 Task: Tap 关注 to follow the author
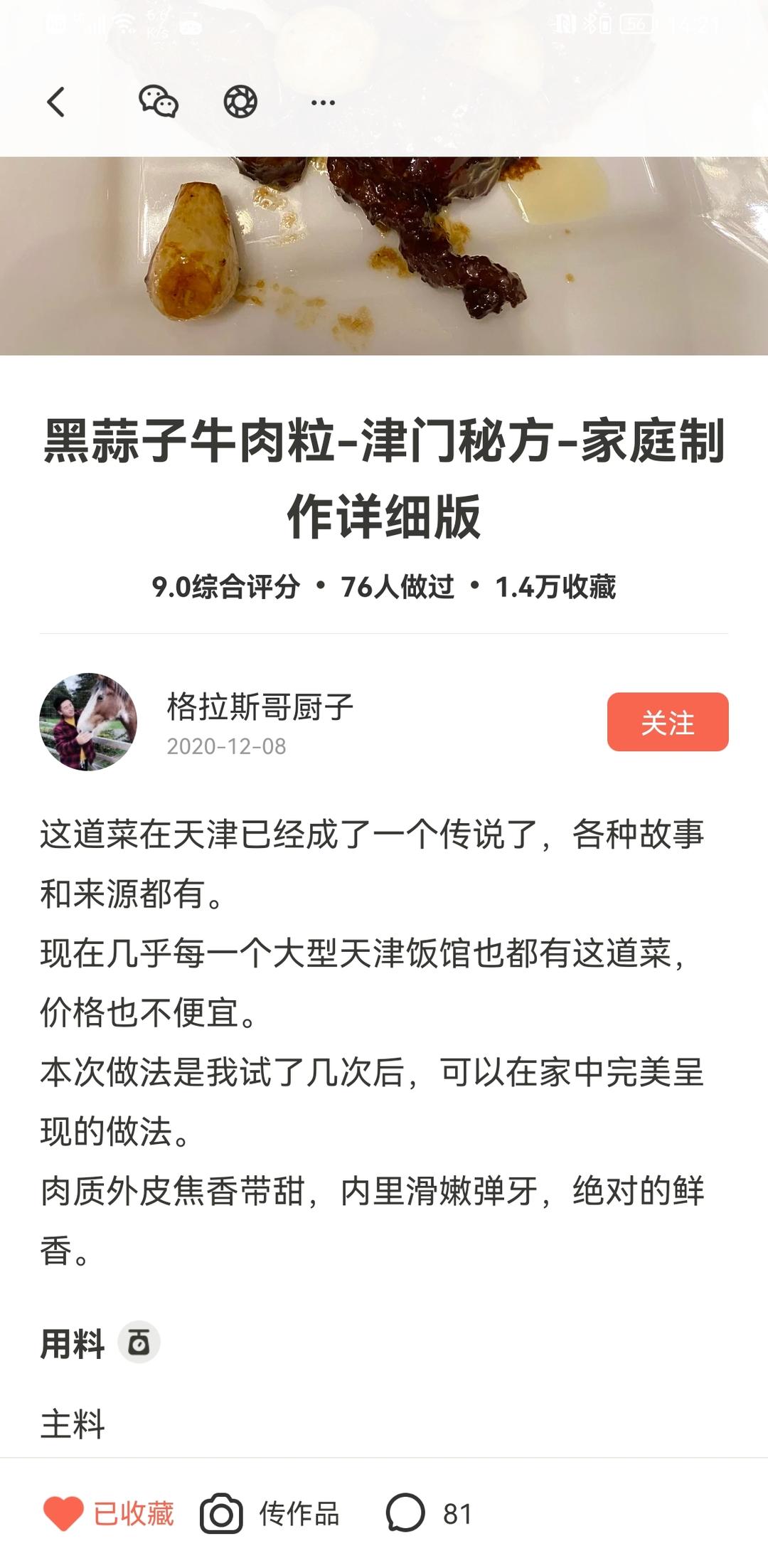(667, 724)
